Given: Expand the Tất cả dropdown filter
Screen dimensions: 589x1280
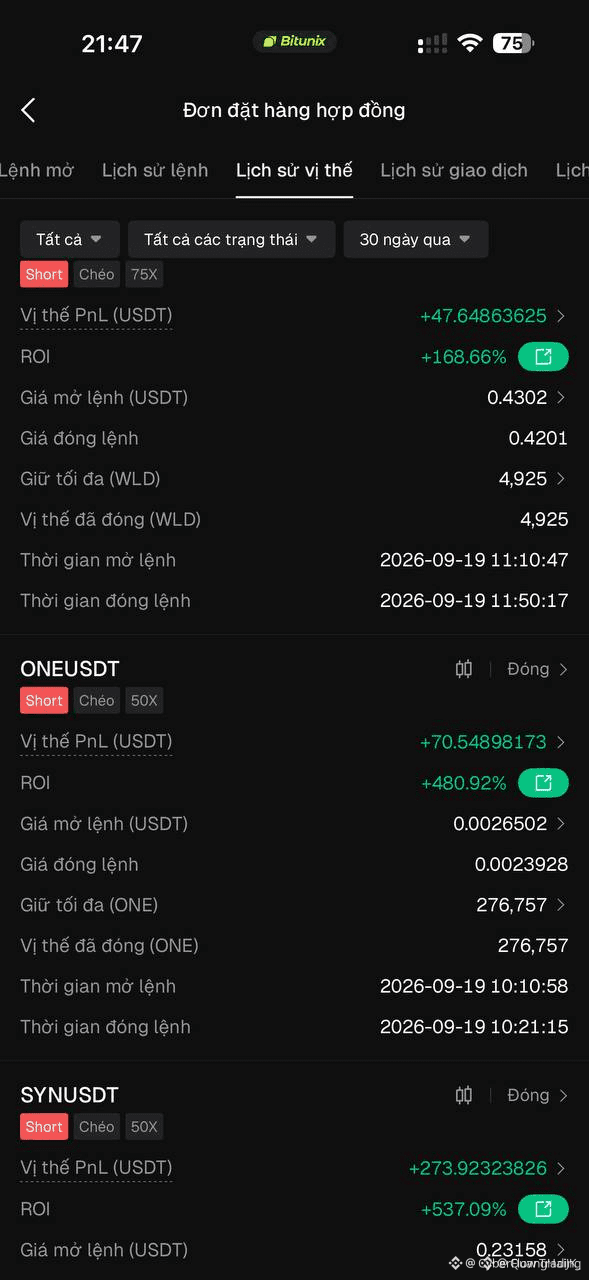Looking at the screenshot, I should 70,240.
